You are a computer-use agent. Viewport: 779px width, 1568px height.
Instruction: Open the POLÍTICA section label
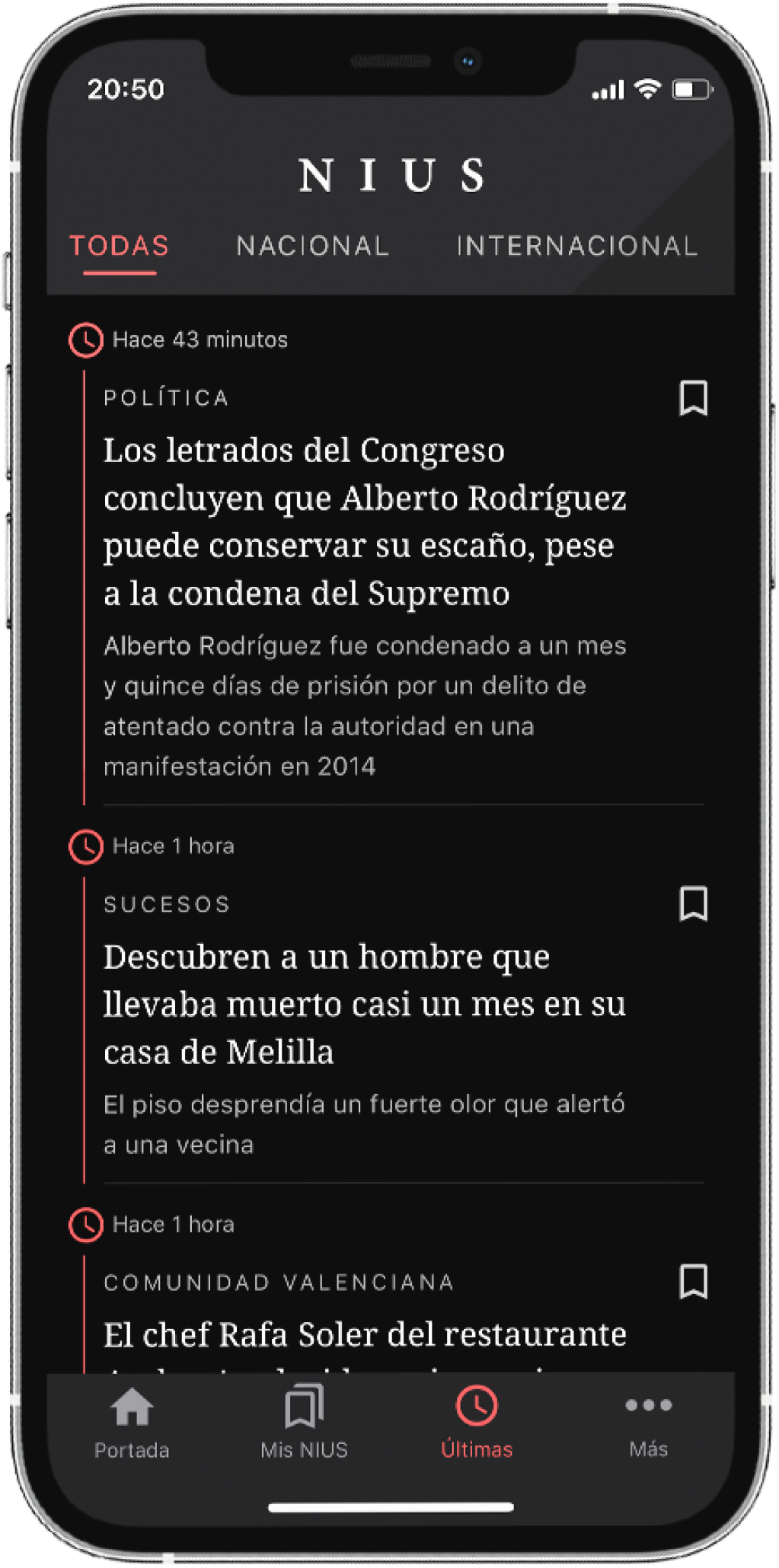click(167, 397)
